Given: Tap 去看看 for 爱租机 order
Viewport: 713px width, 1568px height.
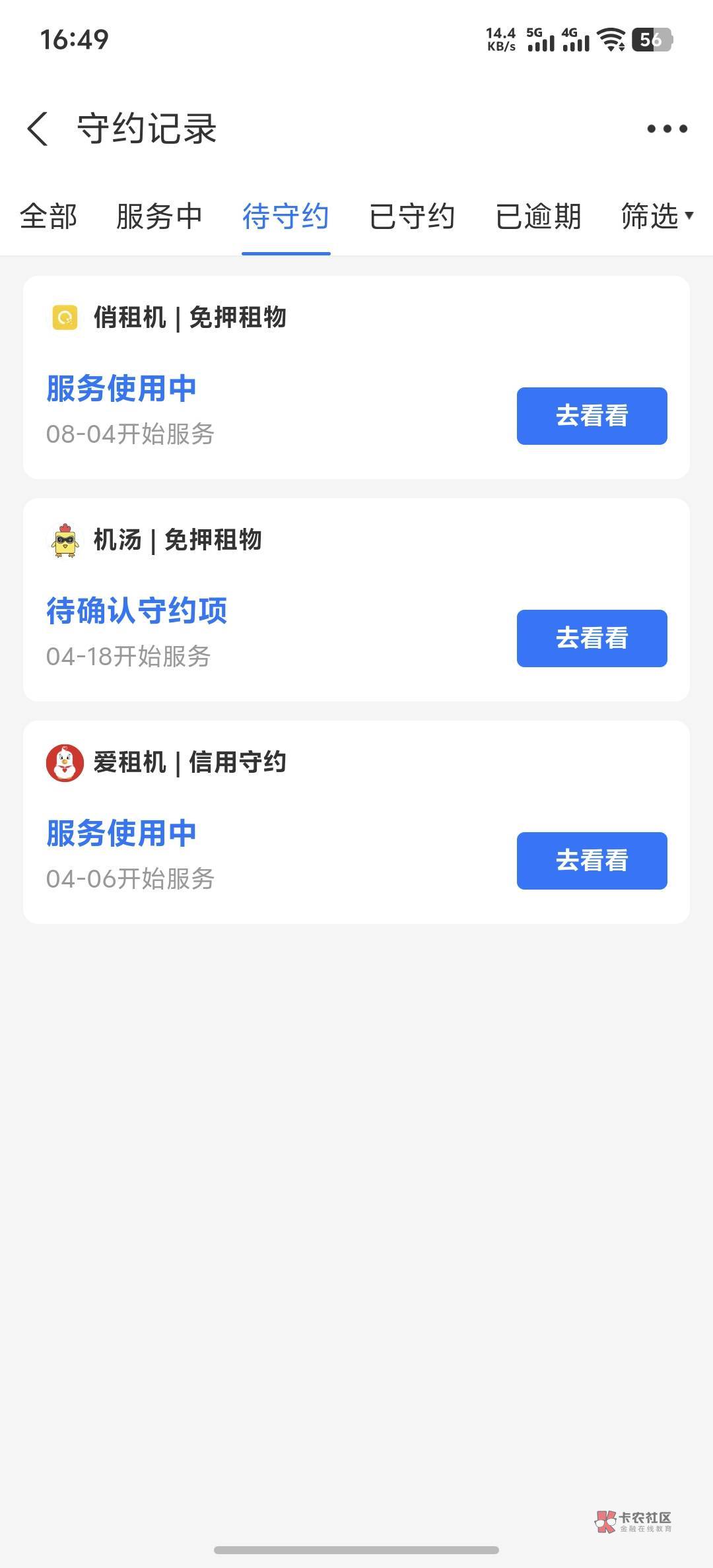Looking at the screenshot, I should (592, 861).
